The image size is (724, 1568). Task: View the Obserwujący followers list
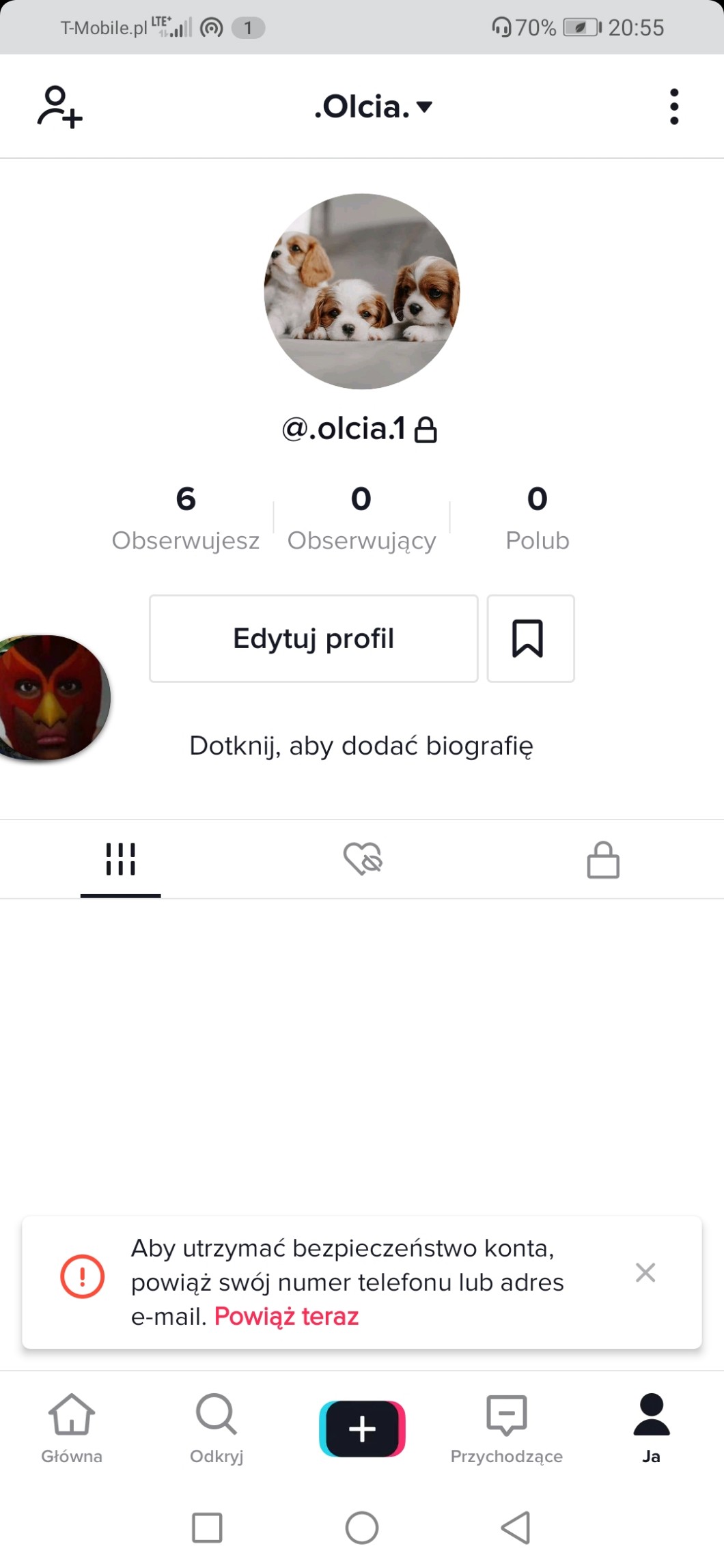click(361, 518)
